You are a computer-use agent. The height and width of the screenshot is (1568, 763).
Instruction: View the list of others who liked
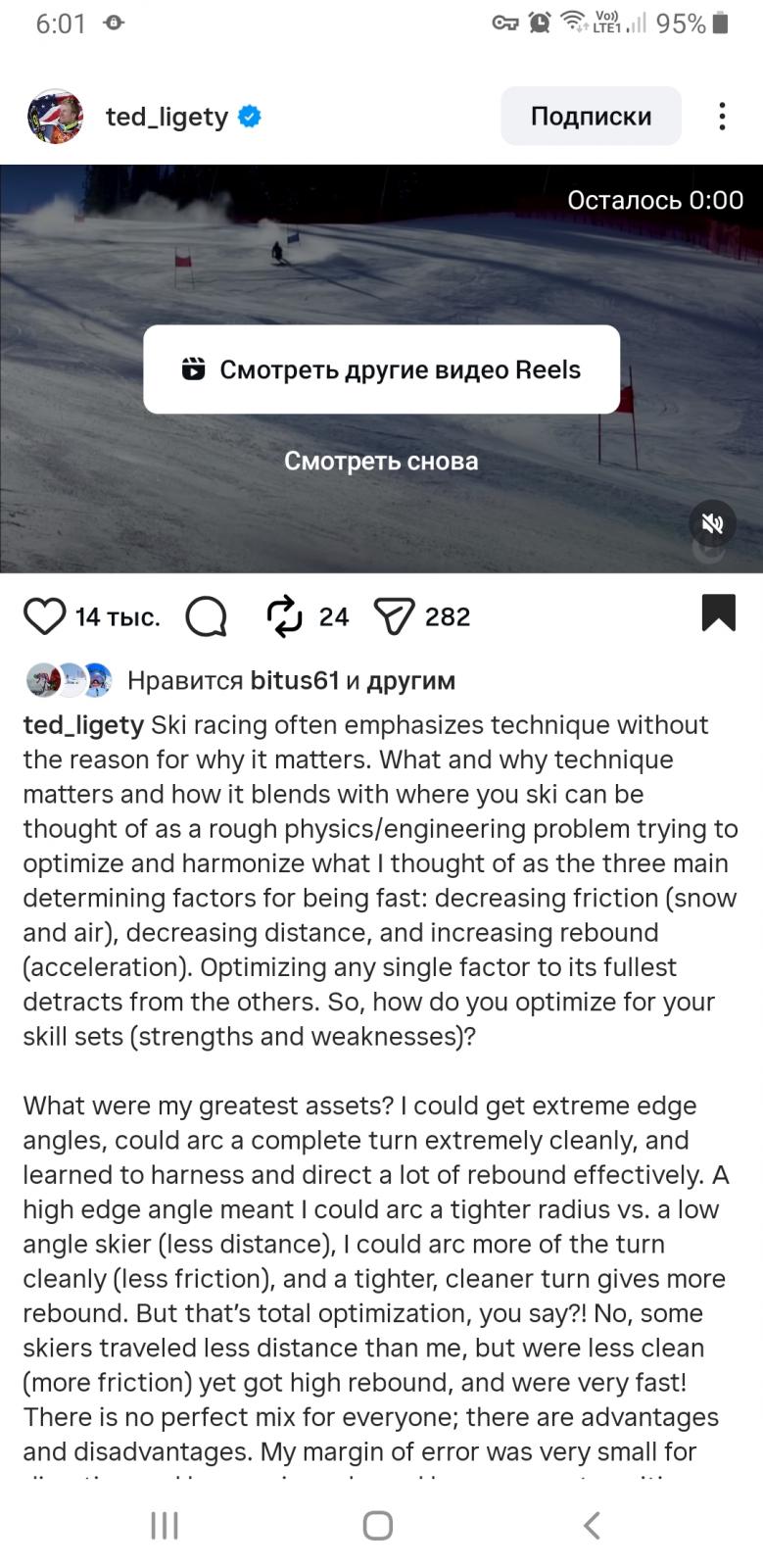click(410, 680)
